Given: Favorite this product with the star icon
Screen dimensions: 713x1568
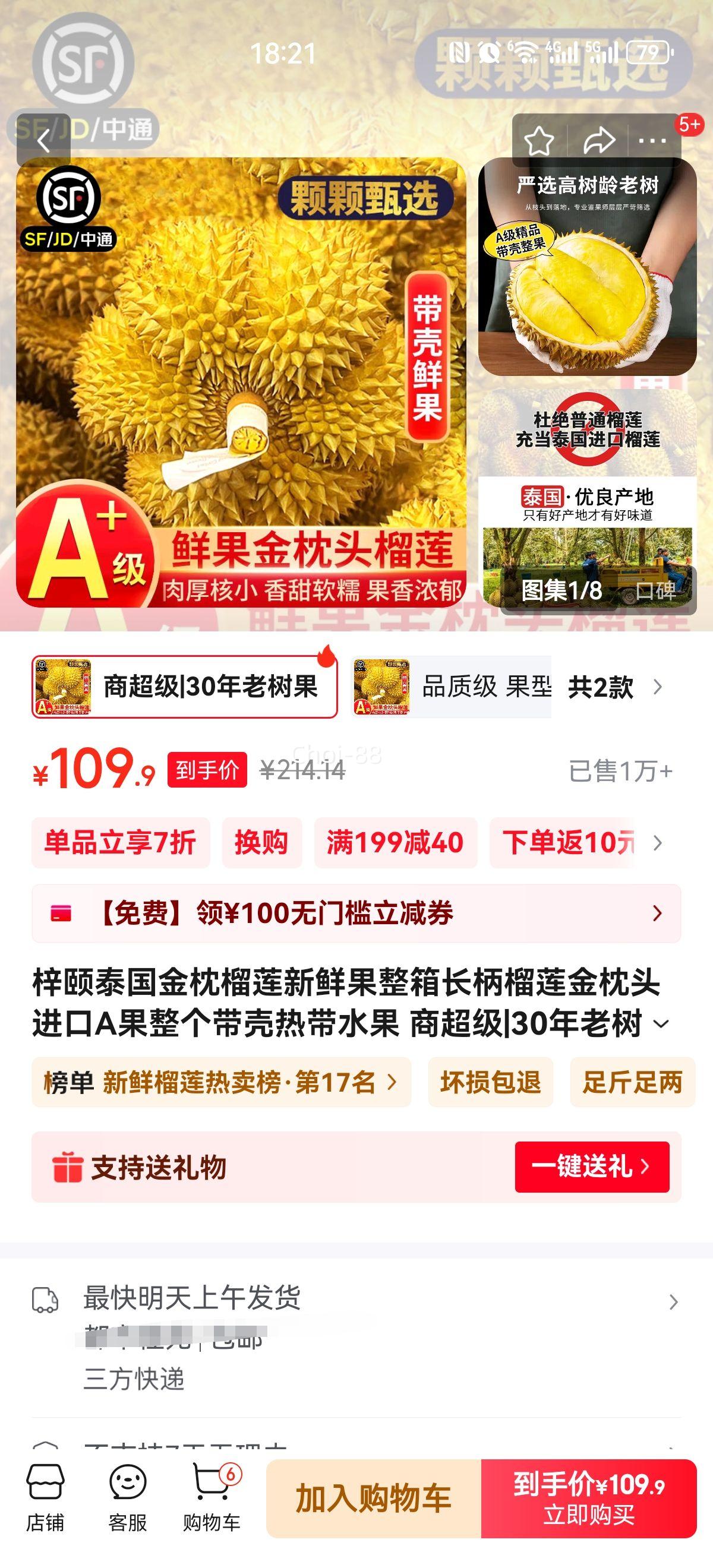Looking at the screenshot, I should click(539, 141).
